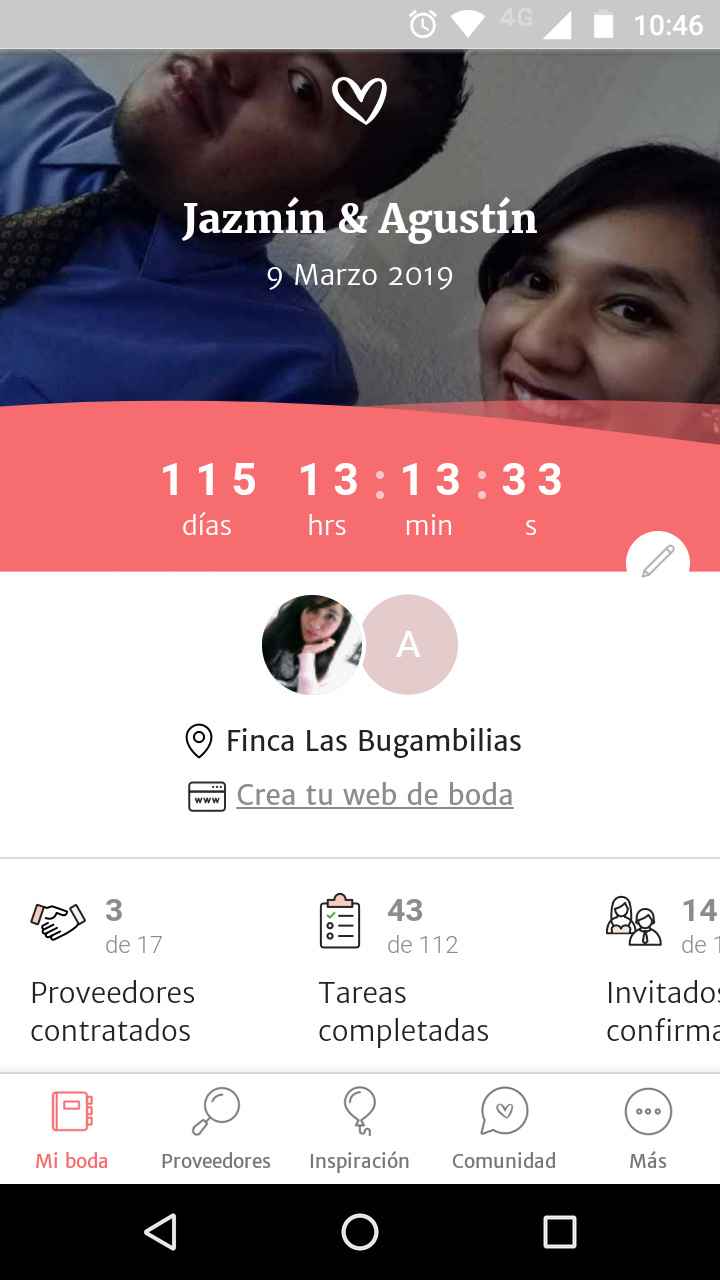Tap the wedding countdown timer display
Viewport: 720px width, 1280px height.
pyautogui.click(x=360, y=490)
